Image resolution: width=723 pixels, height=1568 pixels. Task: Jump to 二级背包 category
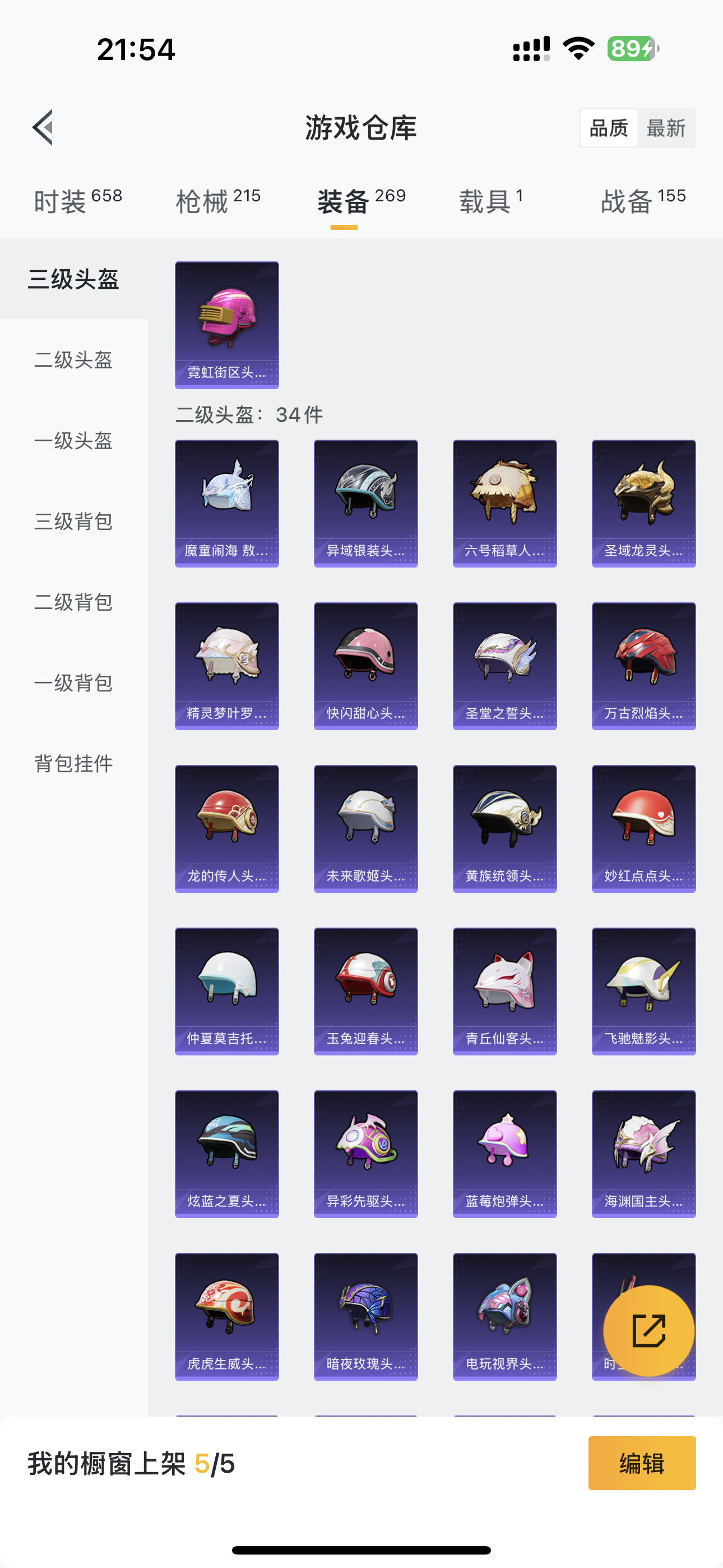click(73, 602)
